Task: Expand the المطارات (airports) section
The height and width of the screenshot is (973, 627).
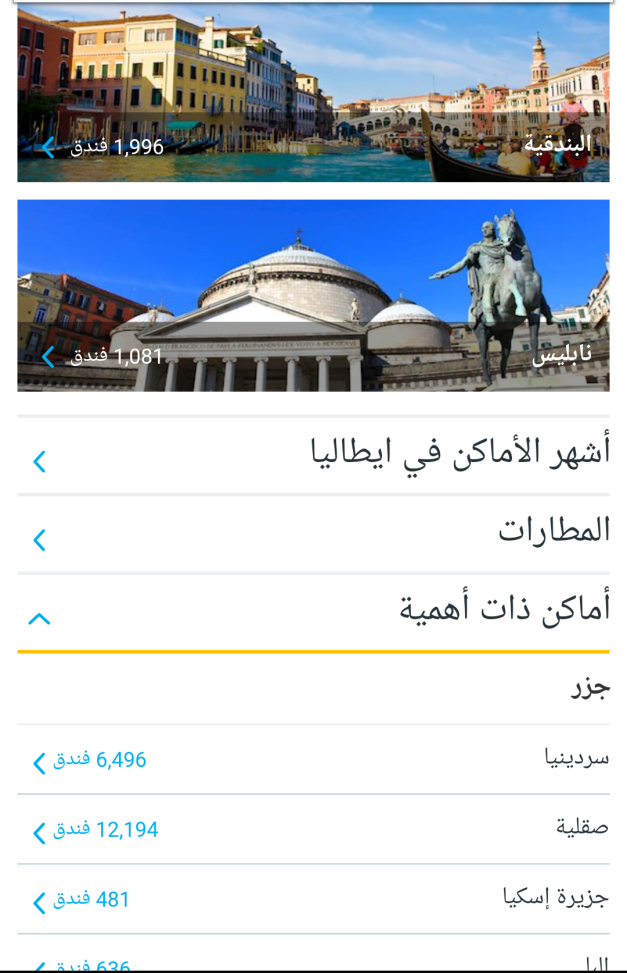Action: 313,535
